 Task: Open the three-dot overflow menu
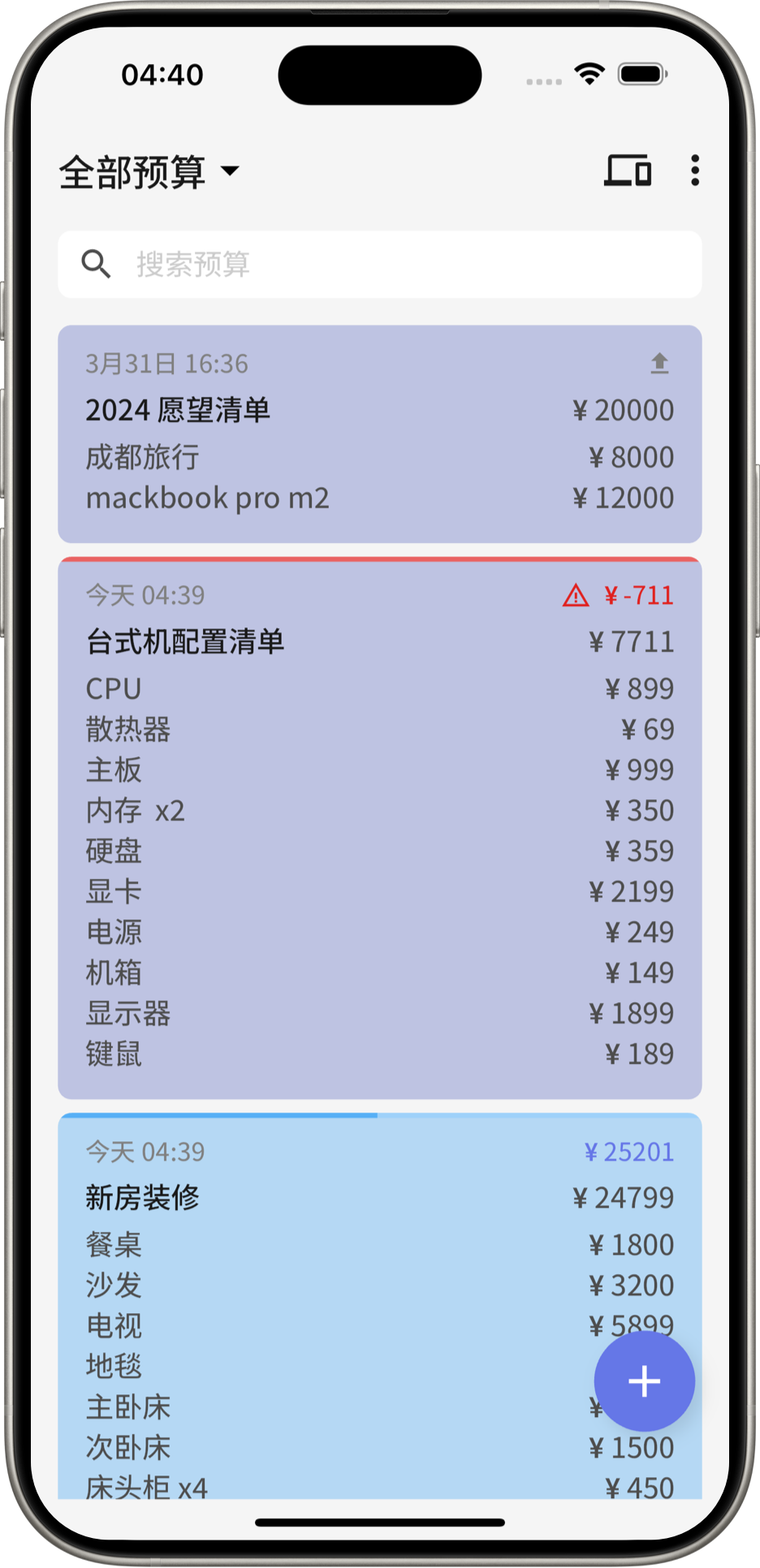pyautogui.click(x=694, y=171)
